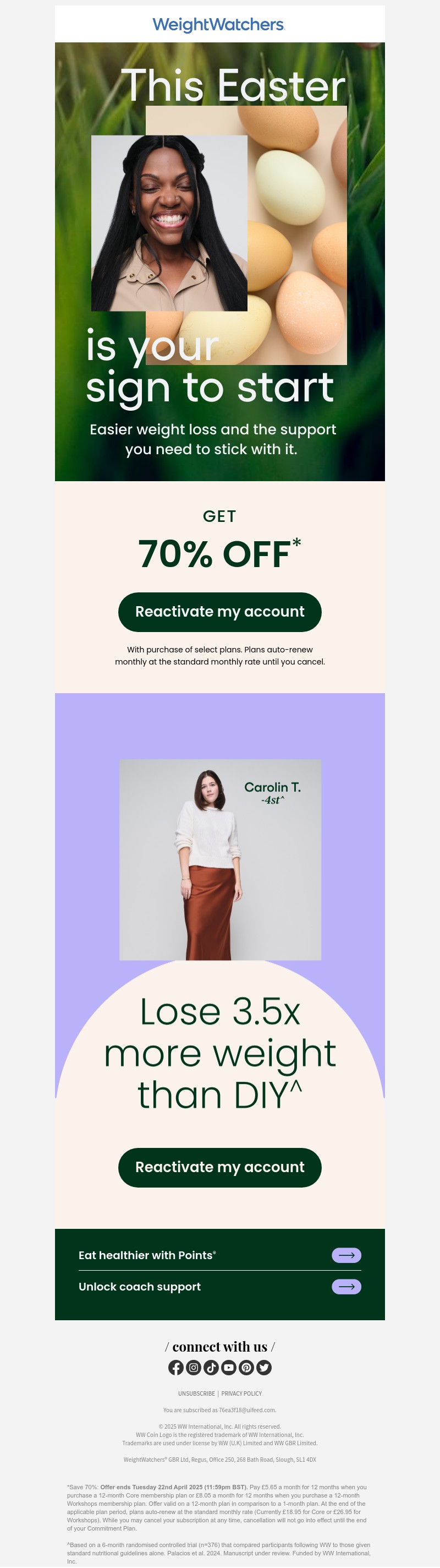Image resolution: width=440 pixels, height=1568 pixels.
Task: Open the Facebook icon link
Action: (175, 1368)
